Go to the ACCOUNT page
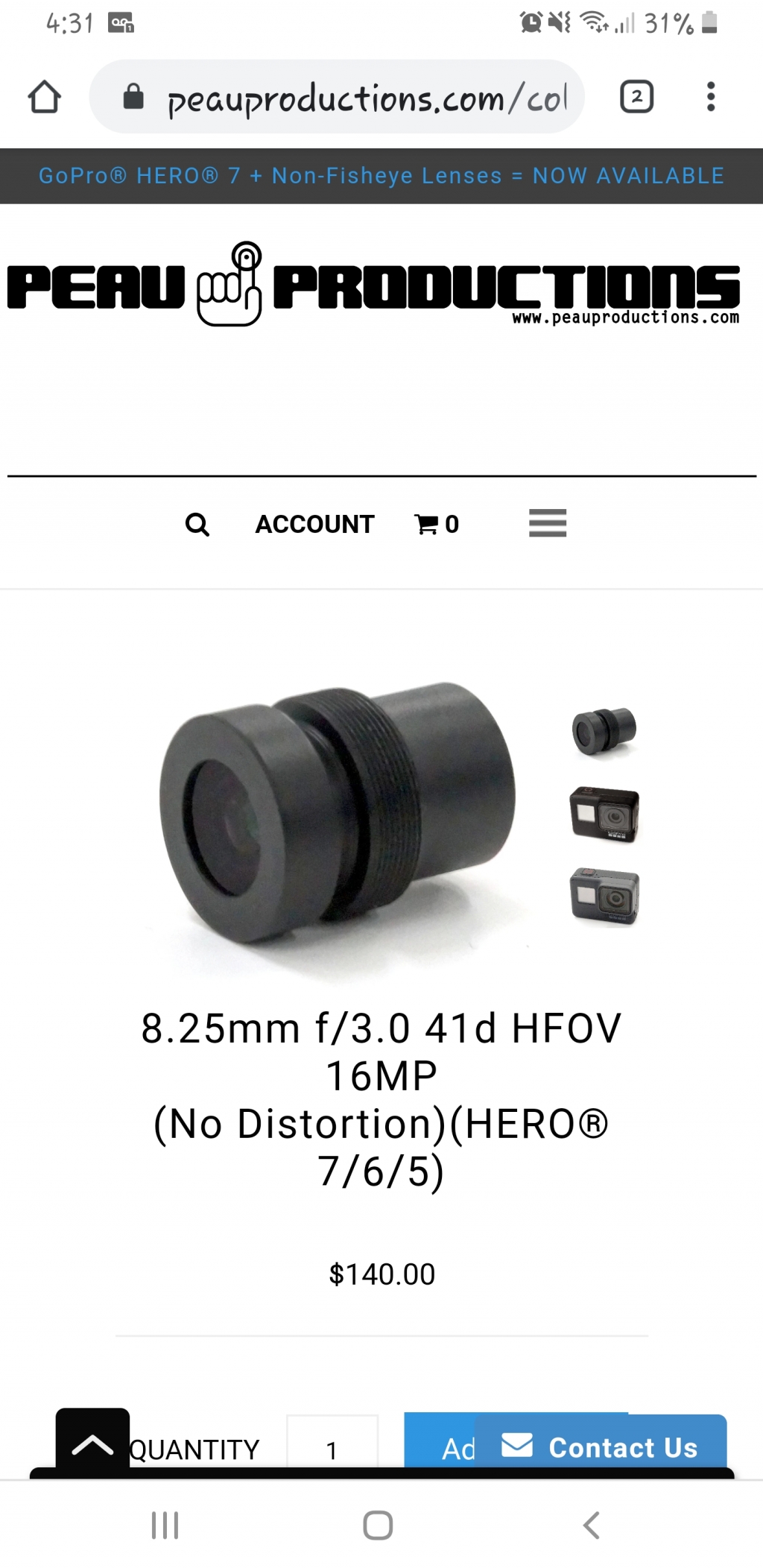Screen dimensions: 763x1568 314,525
